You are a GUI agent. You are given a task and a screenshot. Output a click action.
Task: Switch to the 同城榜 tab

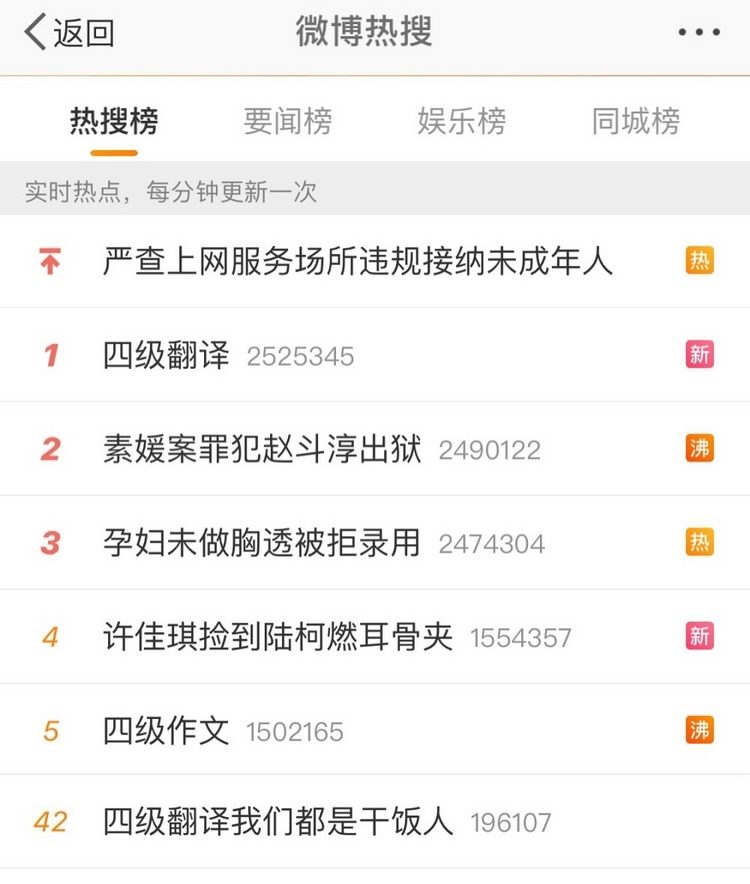[x=635, y=121]
